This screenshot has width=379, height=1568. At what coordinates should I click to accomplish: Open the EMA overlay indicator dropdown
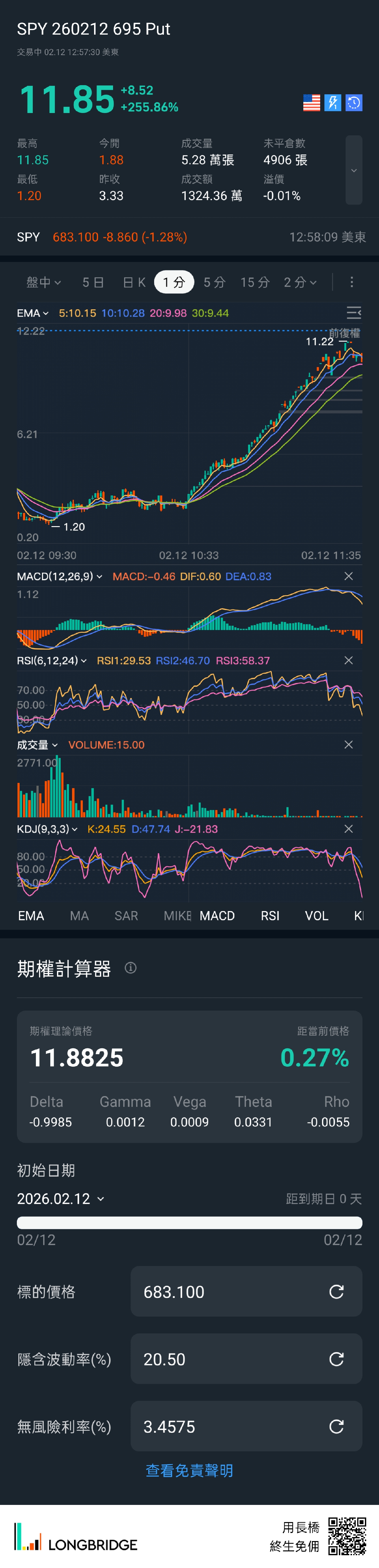(x=32, y=313)
